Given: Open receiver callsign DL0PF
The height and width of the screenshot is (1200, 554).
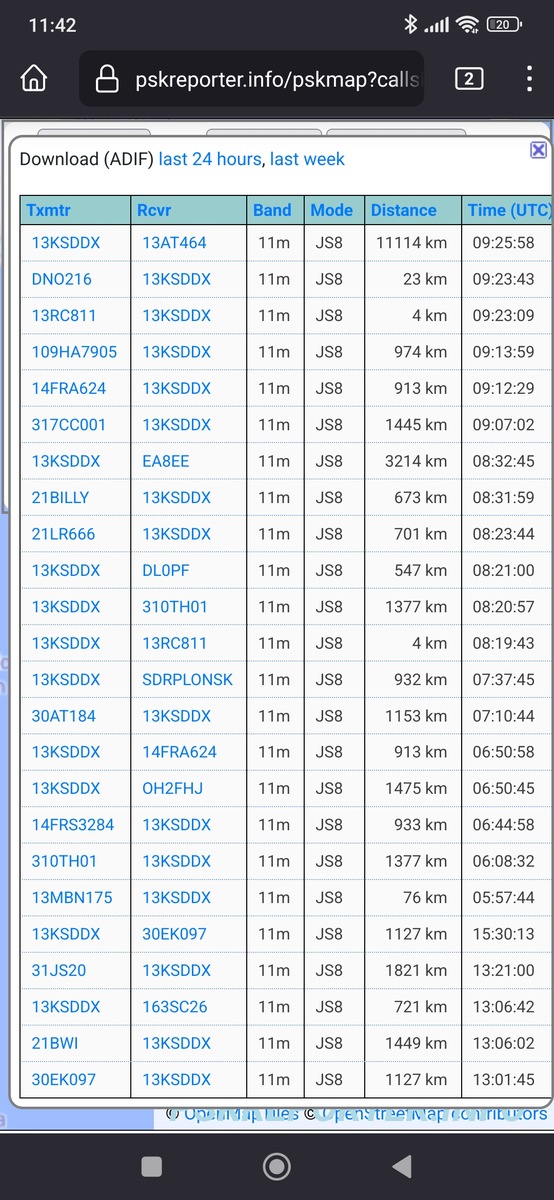Looking at the screenshot, I should coord(166,570).
